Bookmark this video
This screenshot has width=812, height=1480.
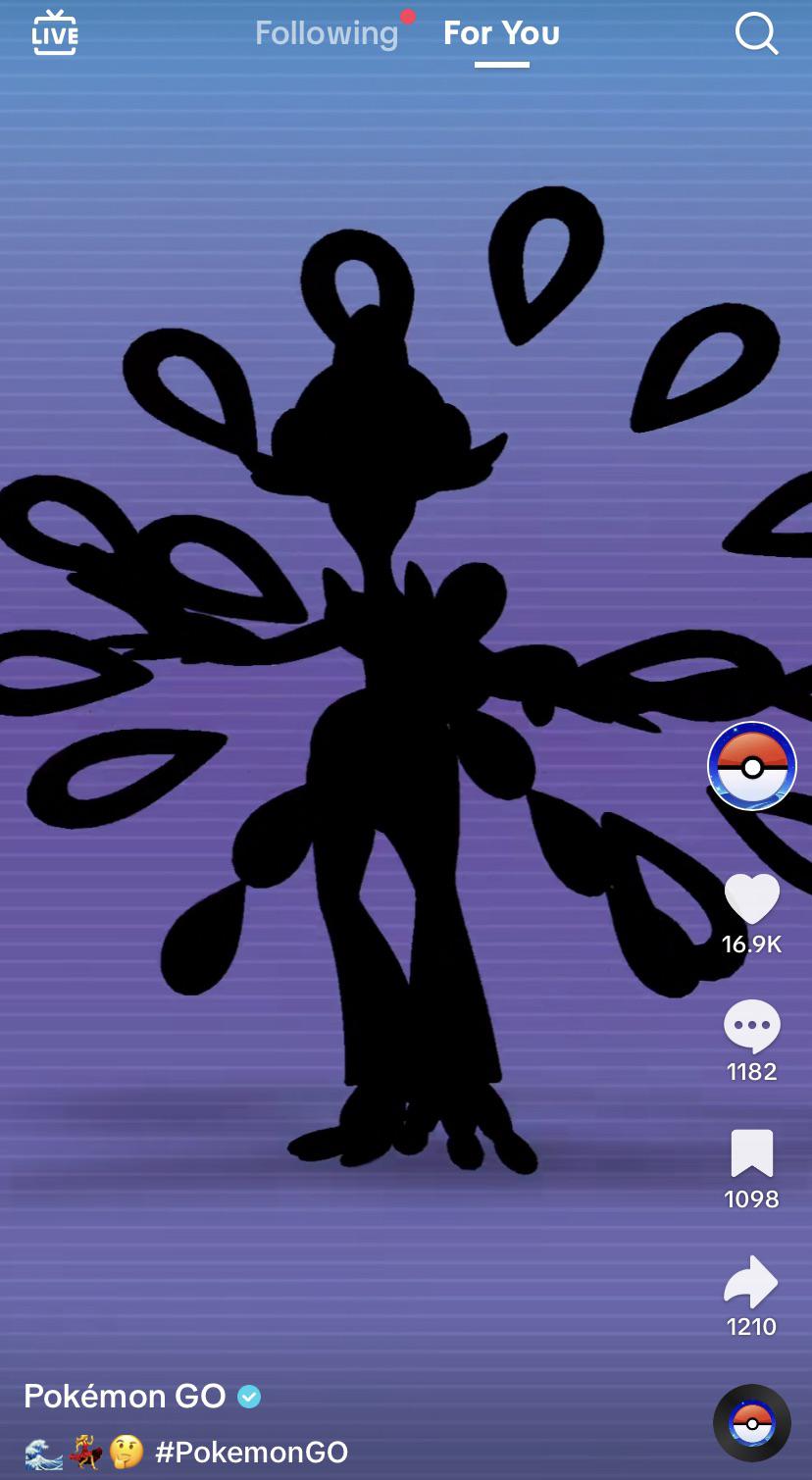coord(752,1152)
